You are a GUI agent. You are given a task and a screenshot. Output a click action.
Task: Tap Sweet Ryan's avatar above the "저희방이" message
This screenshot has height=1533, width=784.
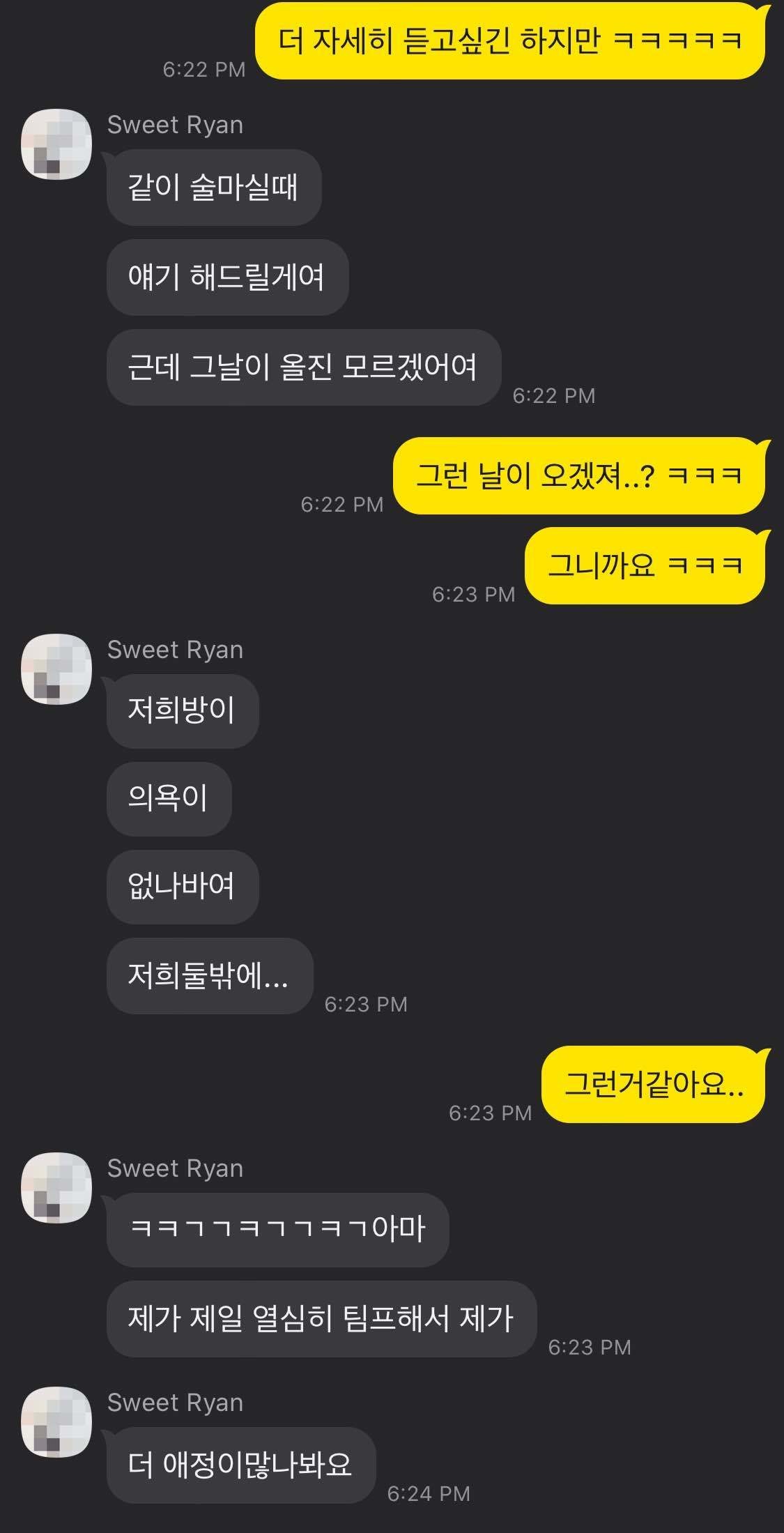point(56,669)
